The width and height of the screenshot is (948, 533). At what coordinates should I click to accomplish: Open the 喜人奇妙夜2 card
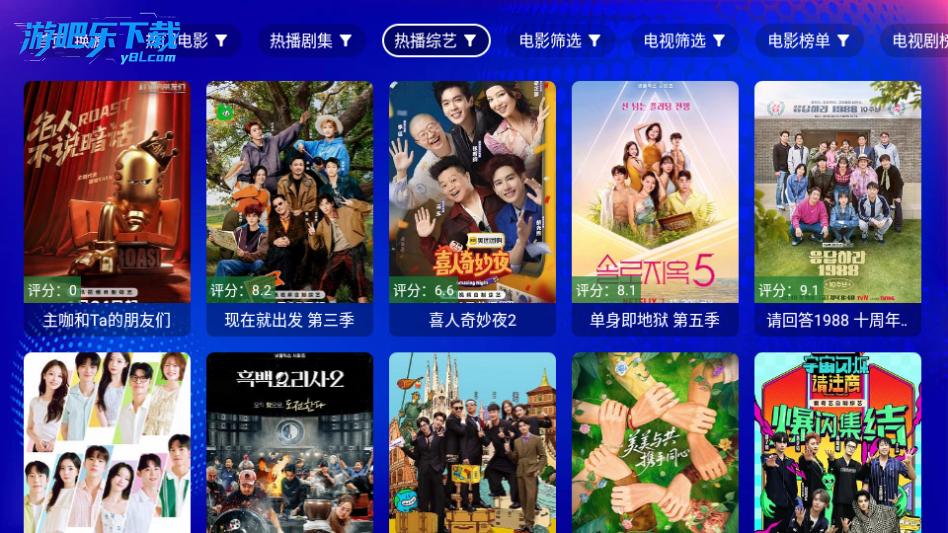(472, 208)
